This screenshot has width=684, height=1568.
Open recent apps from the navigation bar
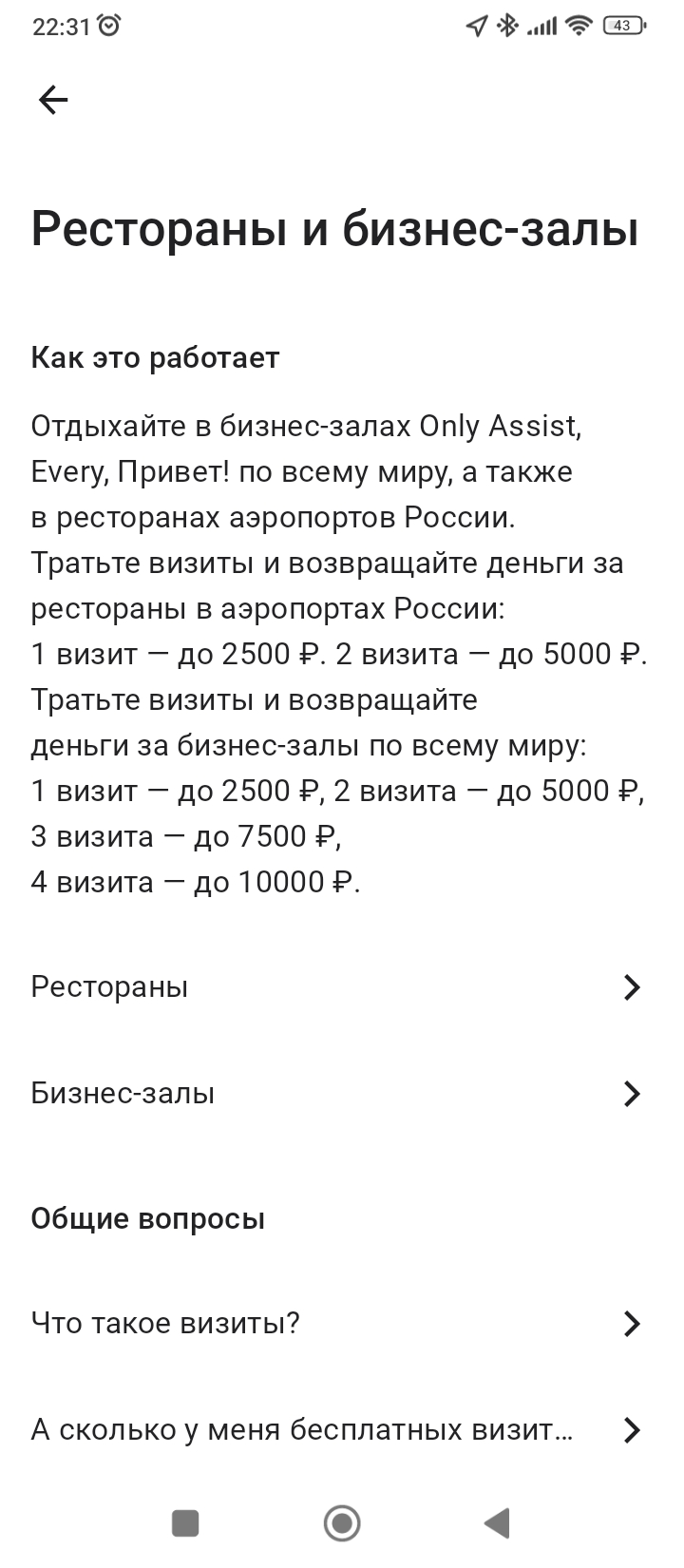tap(185, 1522)
